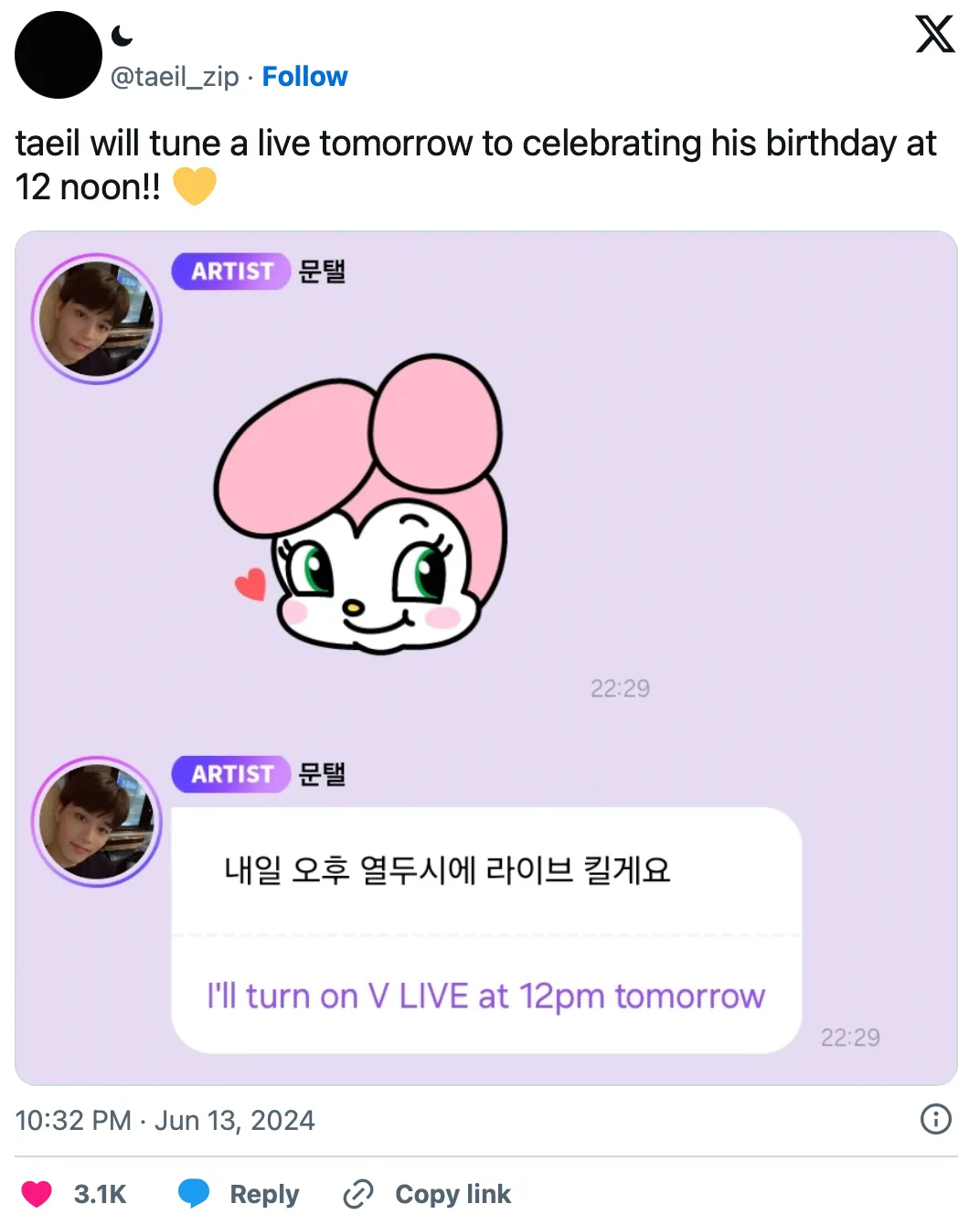
Task: Open the attached chat screenshot image
Action: [485, 657]
